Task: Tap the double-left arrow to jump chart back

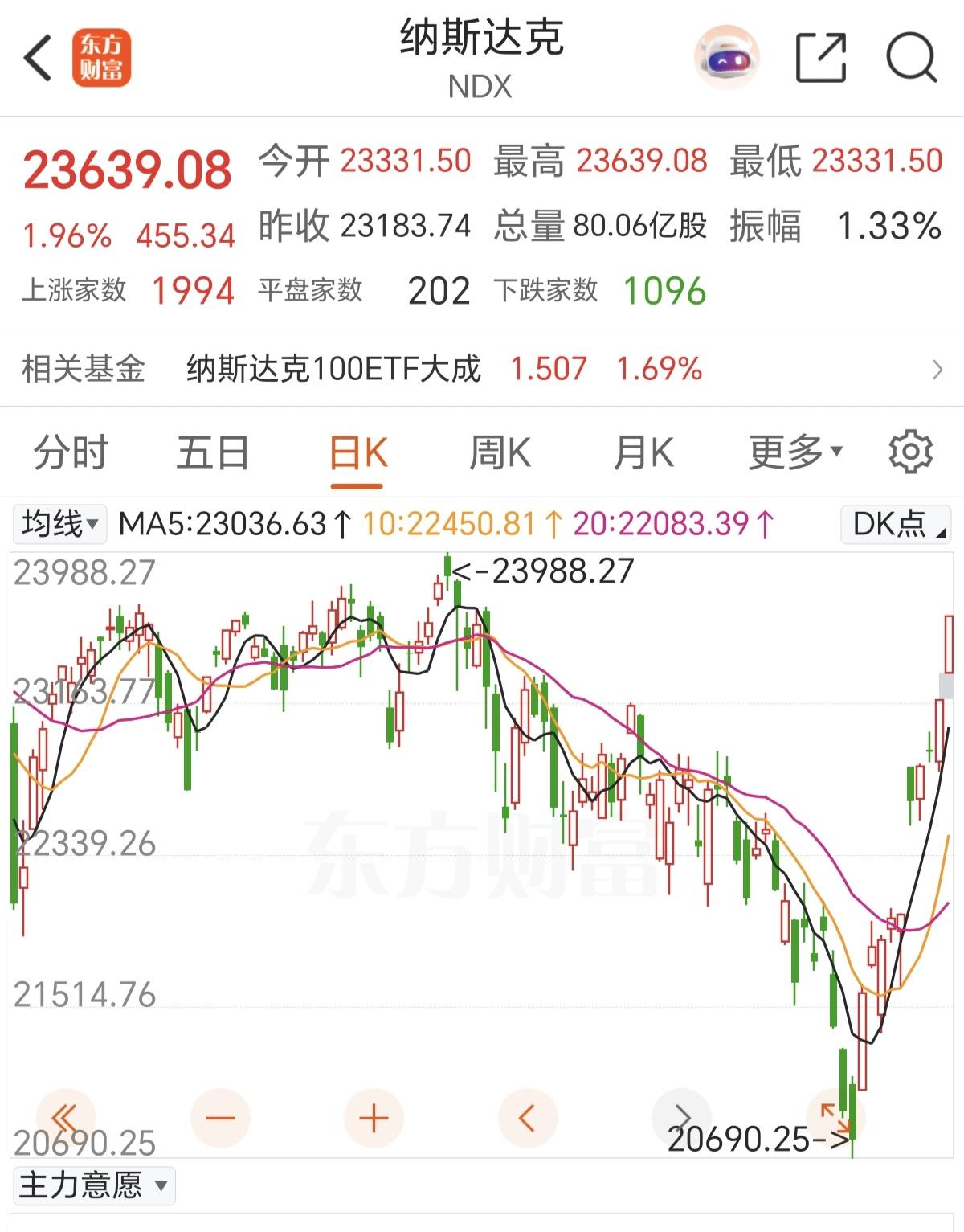Action: tap(66, 1116)
